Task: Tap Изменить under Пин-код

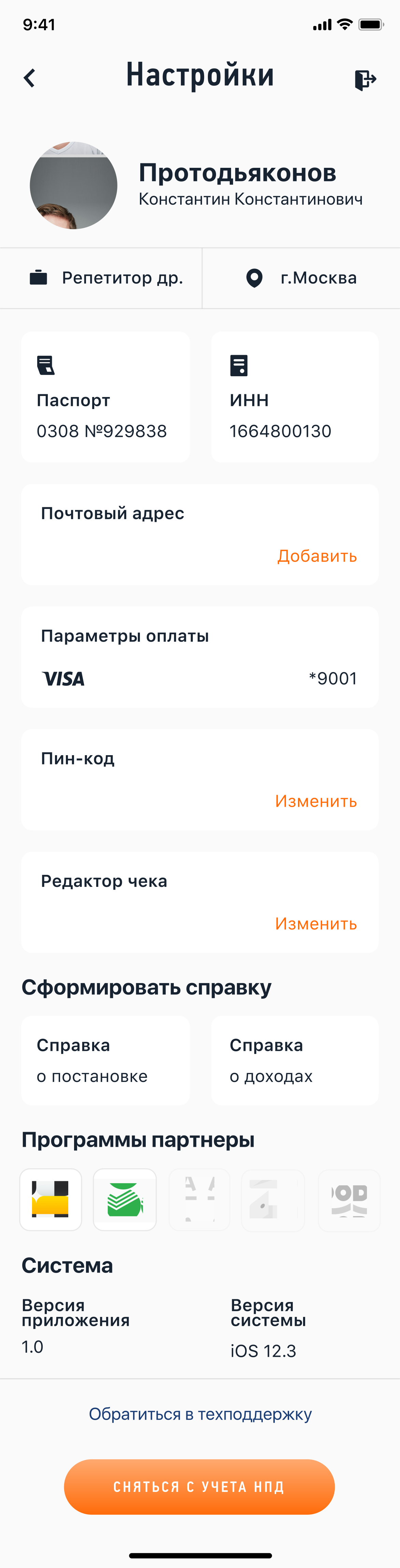Action: point(315,801)
